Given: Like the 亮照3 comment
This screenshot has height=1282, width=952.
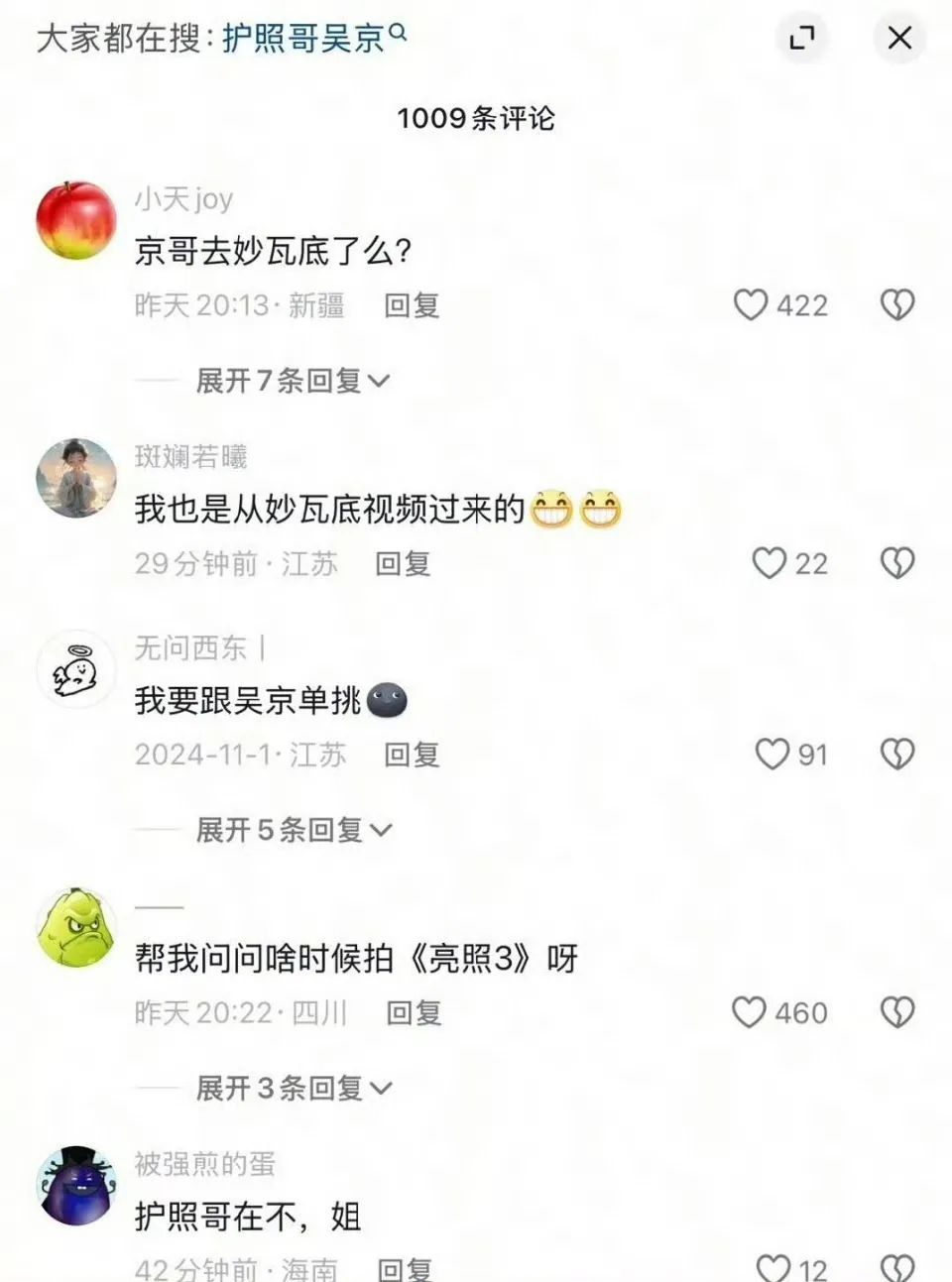Looking at the screenshot, I should (x=750, y=1012).
